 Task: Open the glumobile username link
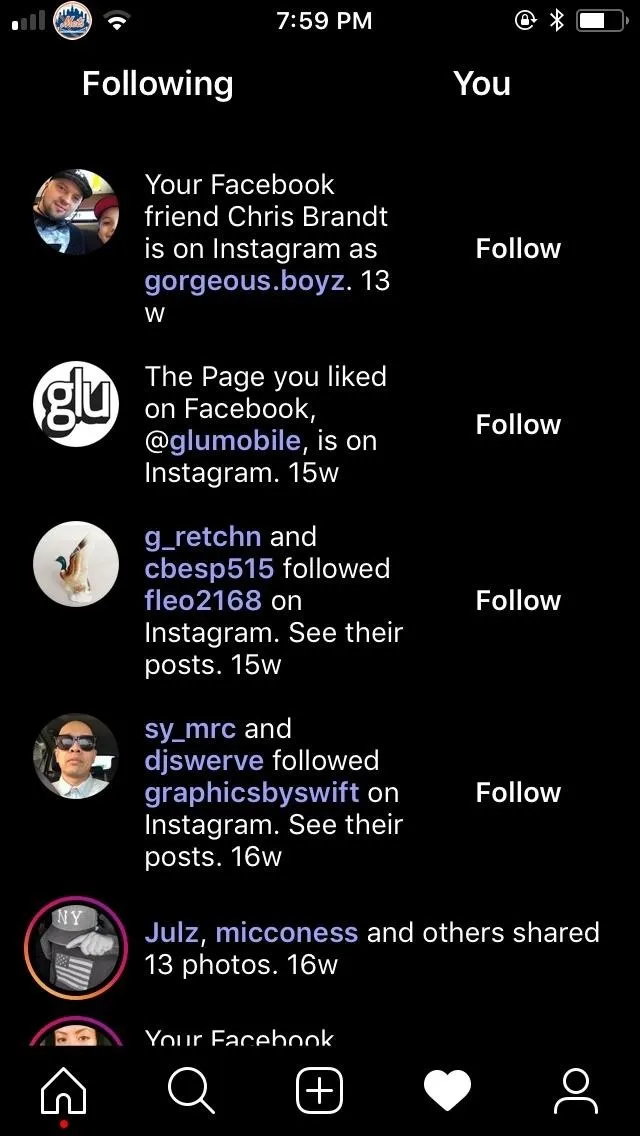point(232,441)
